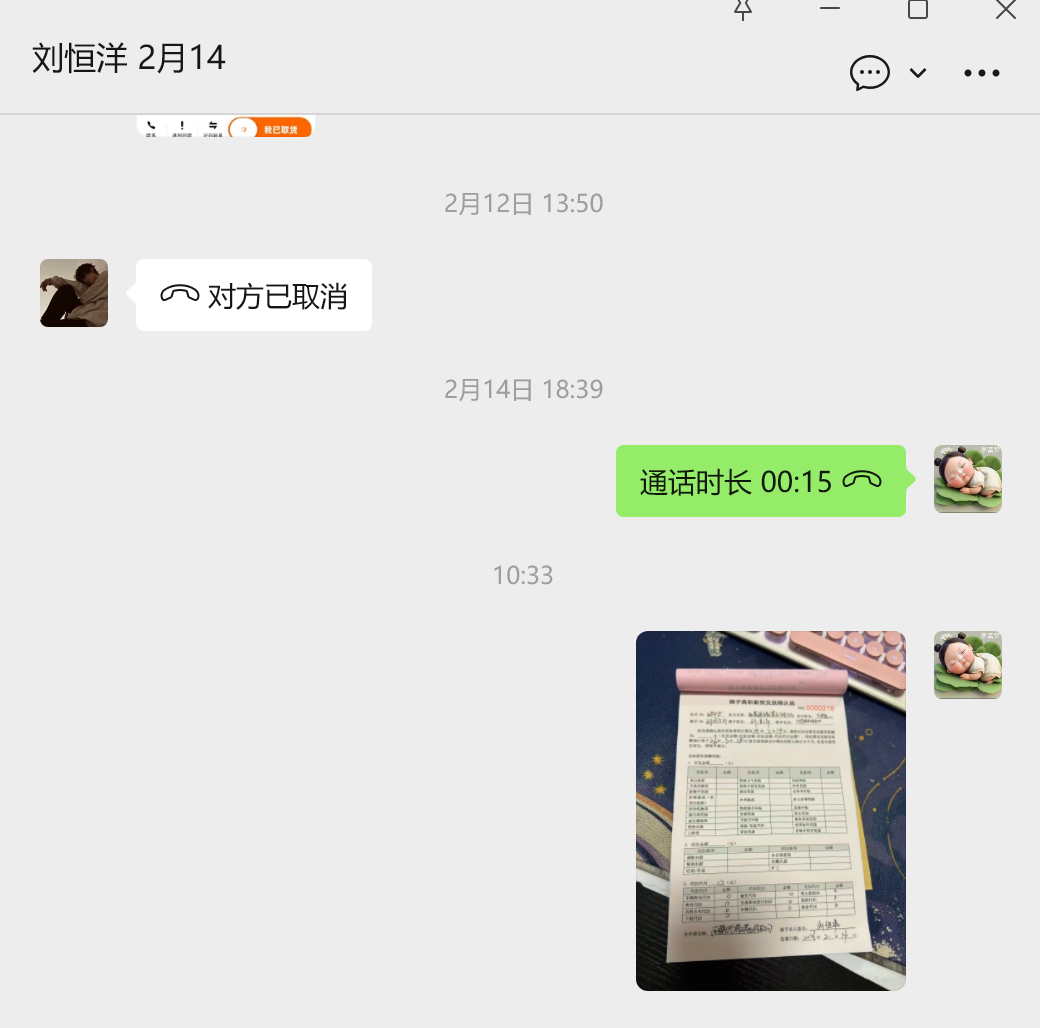
Task: Tap the 对方已取消 call message
Action: pos(254,295)
